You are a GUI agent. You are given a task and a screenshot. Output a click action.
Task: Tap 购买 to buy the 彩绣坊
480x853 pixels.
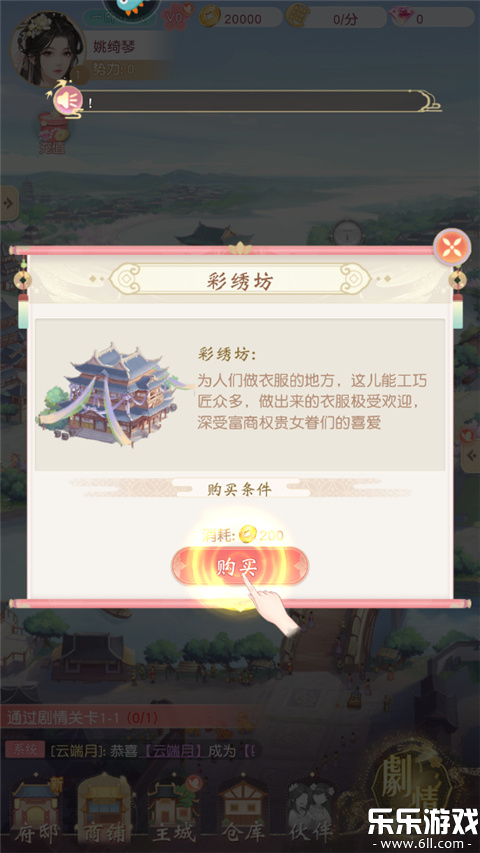pos(240,566)
